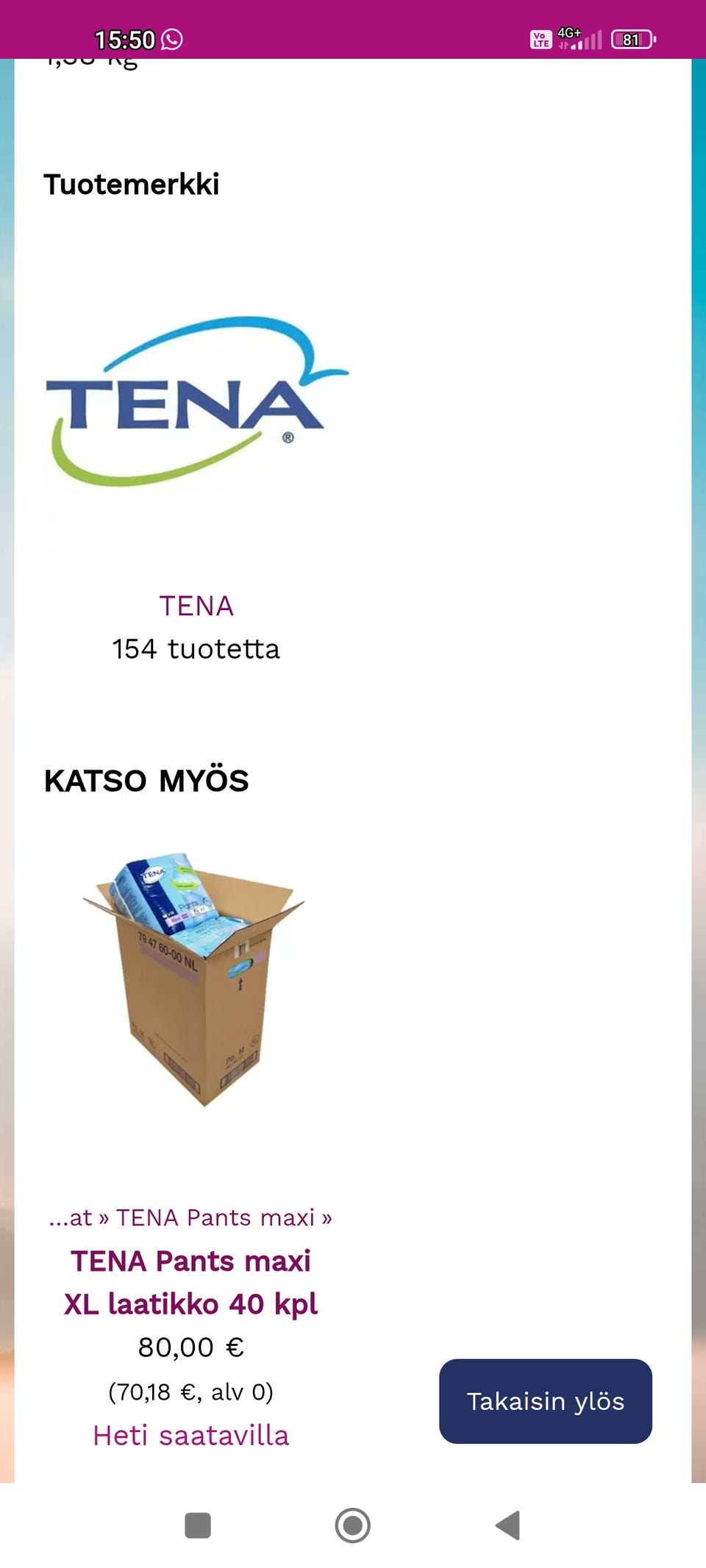
Task: Open TENA Pants maxi XL box image
Action: pos(195,980)
